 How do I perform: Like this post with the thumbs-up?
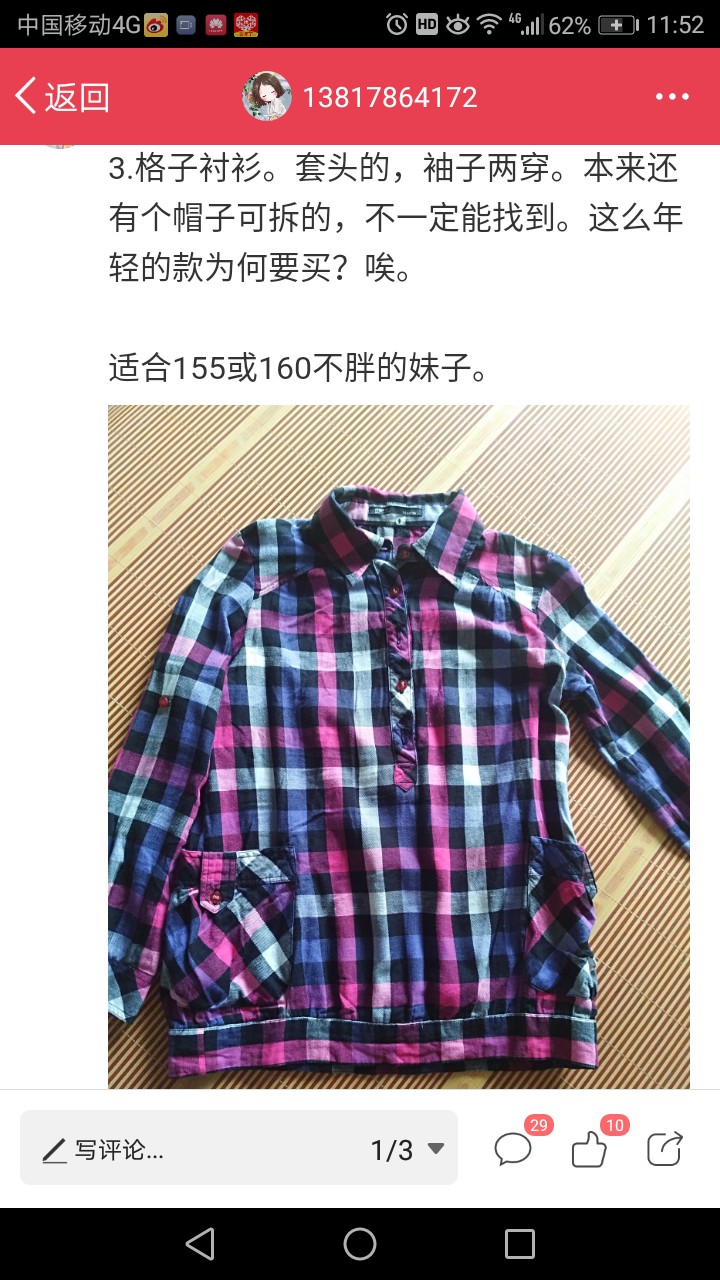point(590,1148)
